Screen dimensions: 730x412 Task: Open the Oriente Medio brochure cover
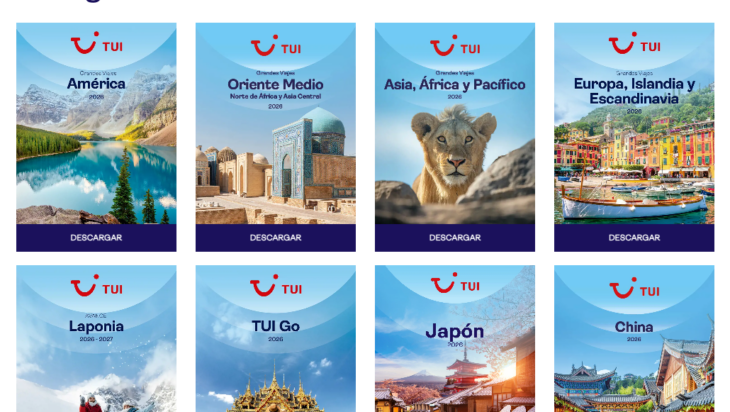275,125
